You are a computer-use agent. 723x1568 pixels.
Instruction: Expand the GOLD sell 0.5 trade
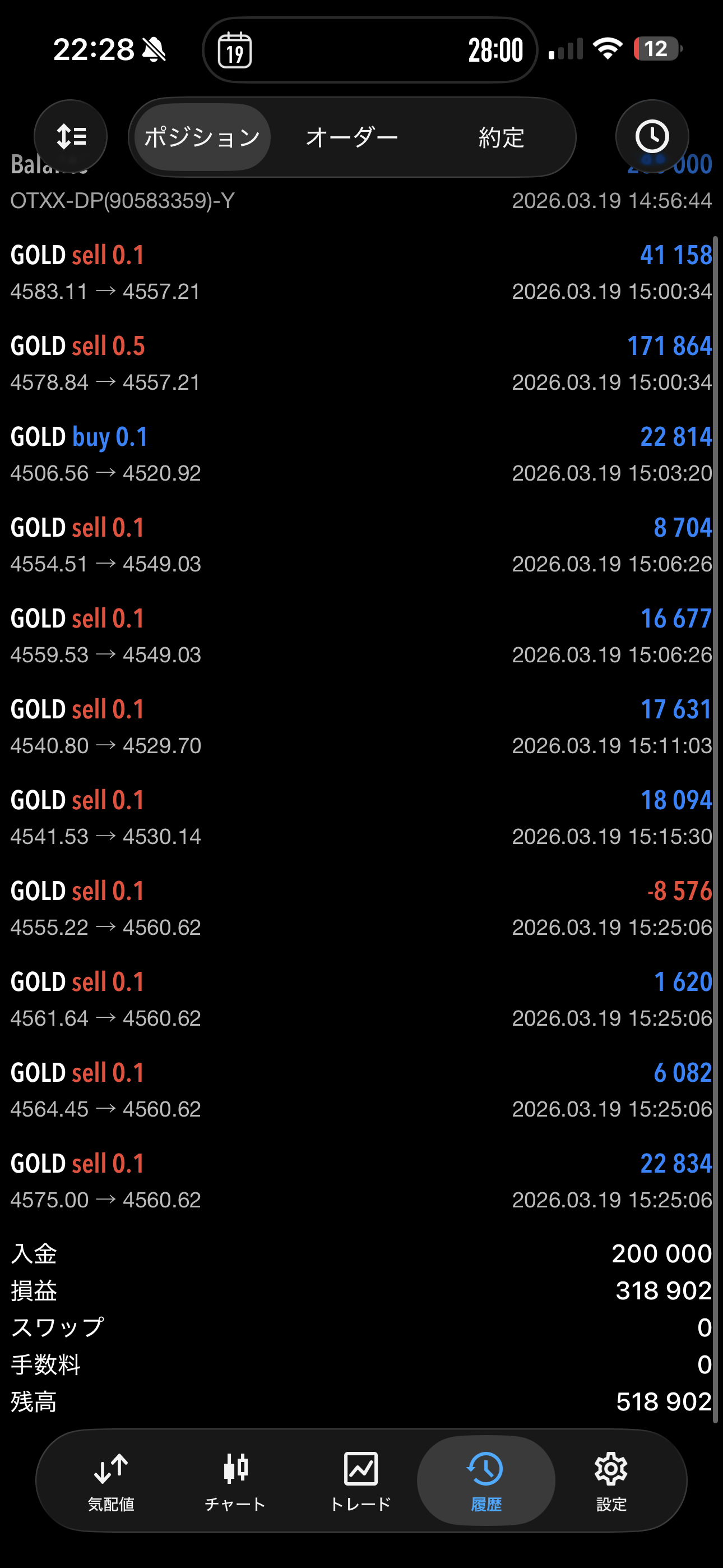(361, 363)
